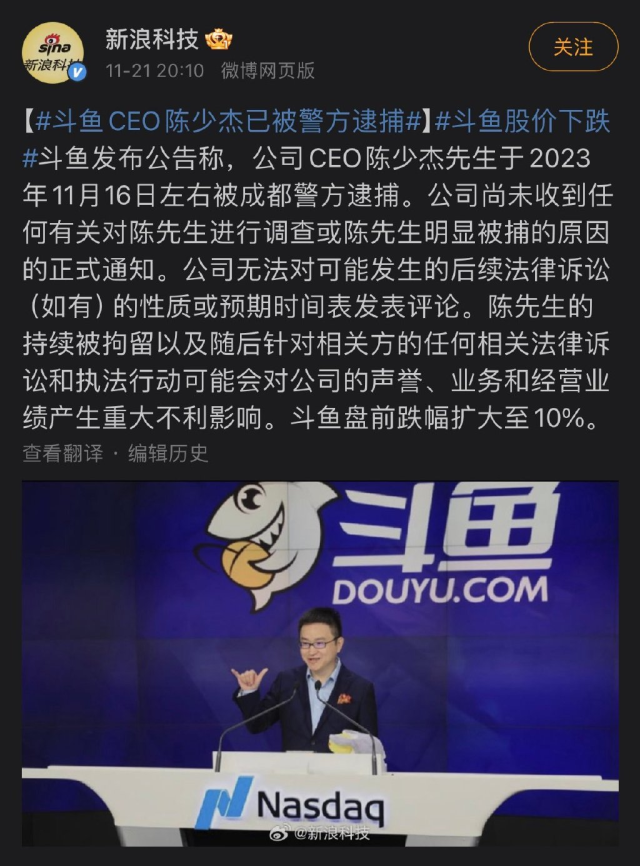
Task: Follow 新浪科技 with the 关注 button
Action: coord(573,47)
